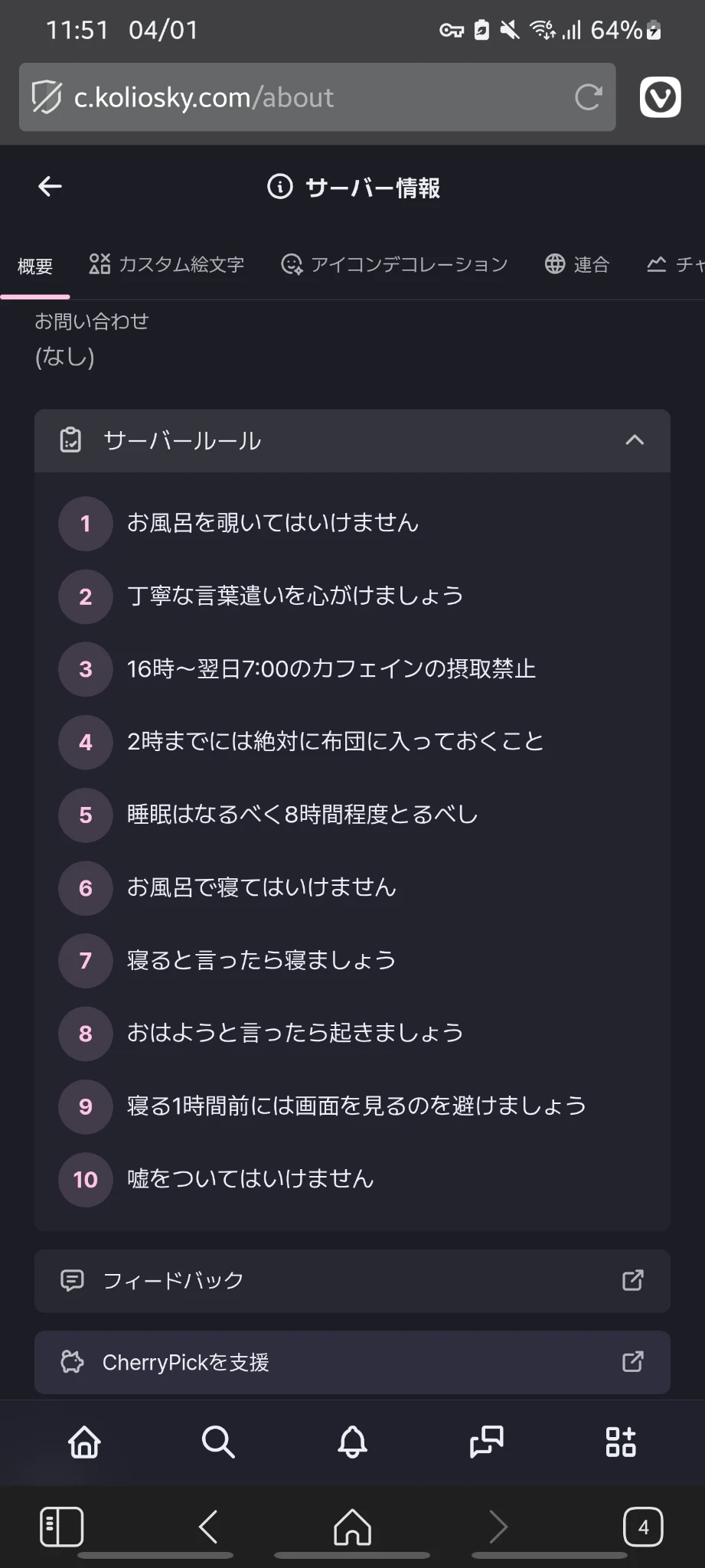Viewport: 705px width, 1568px height.
Task: Navigate back with browser's back chevron
Action: 208,1527
